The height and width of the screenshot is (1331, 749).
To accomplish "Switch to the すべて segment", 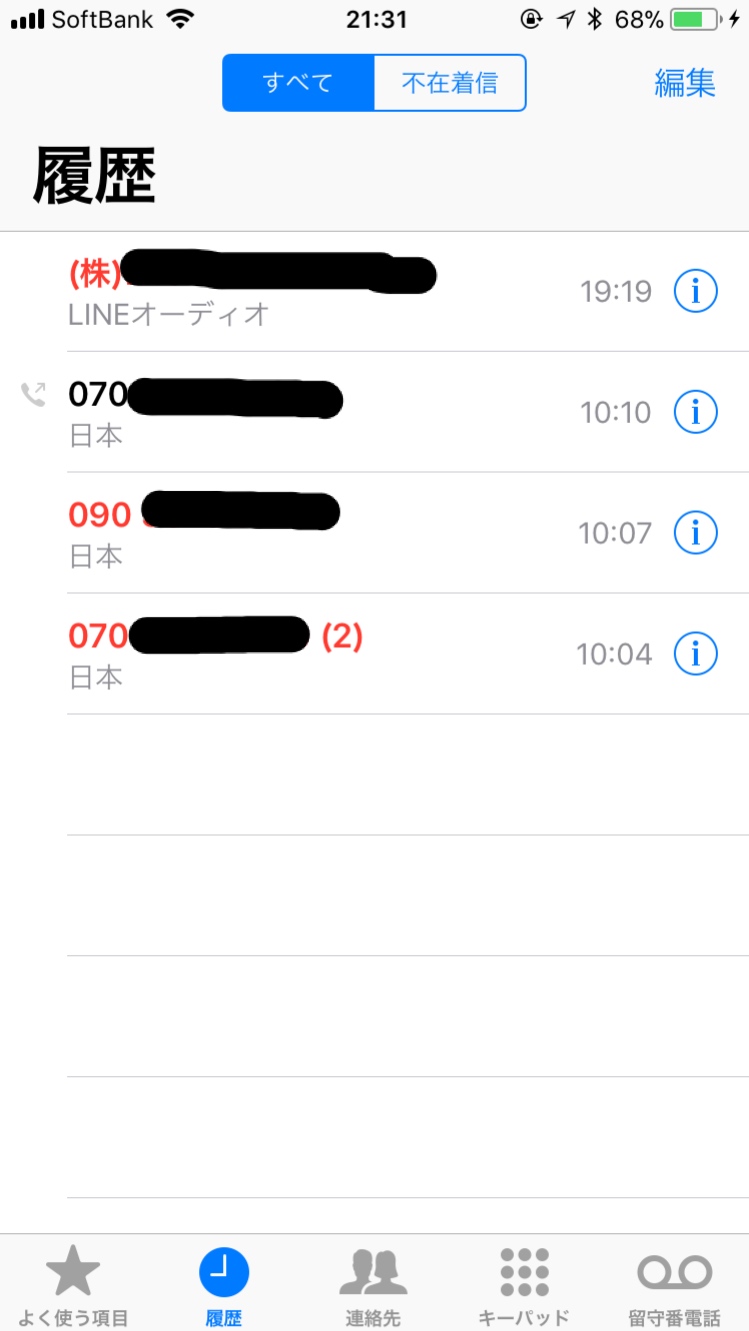I will click(298, 83).
